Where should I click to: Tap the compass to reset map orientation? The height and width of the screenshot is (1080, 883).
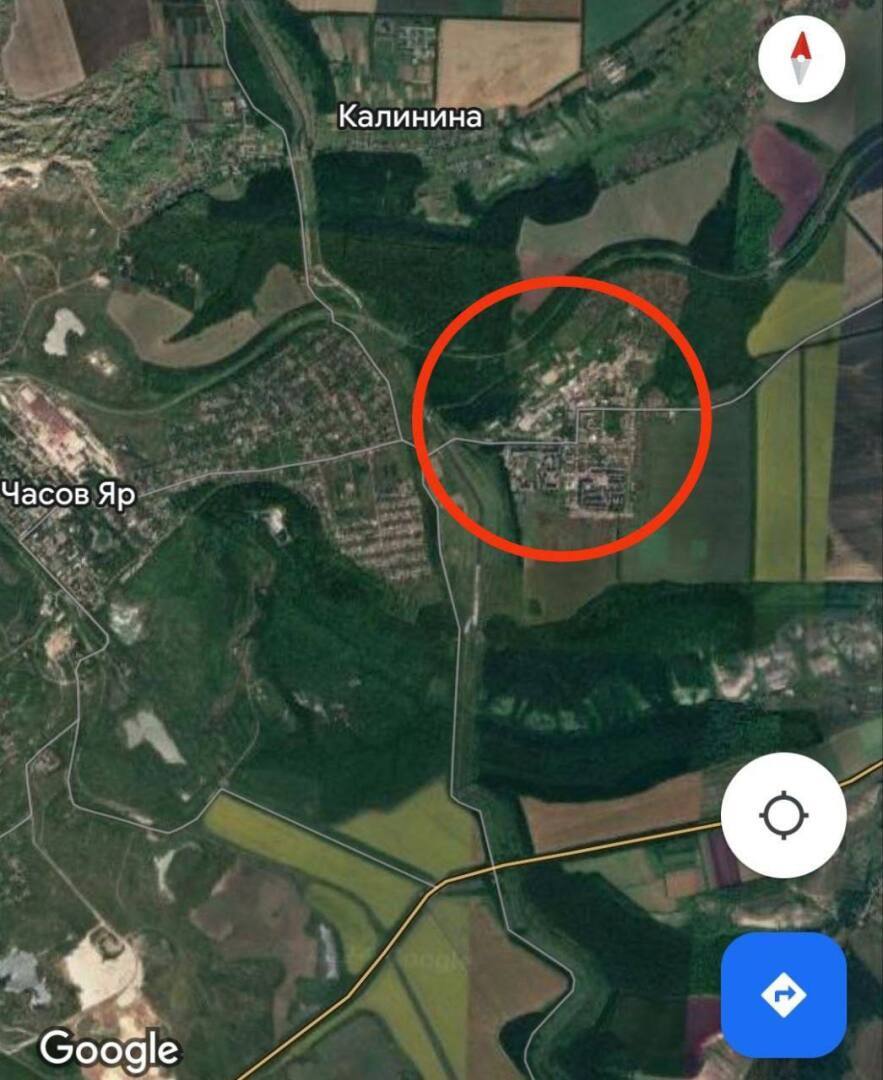801,59
